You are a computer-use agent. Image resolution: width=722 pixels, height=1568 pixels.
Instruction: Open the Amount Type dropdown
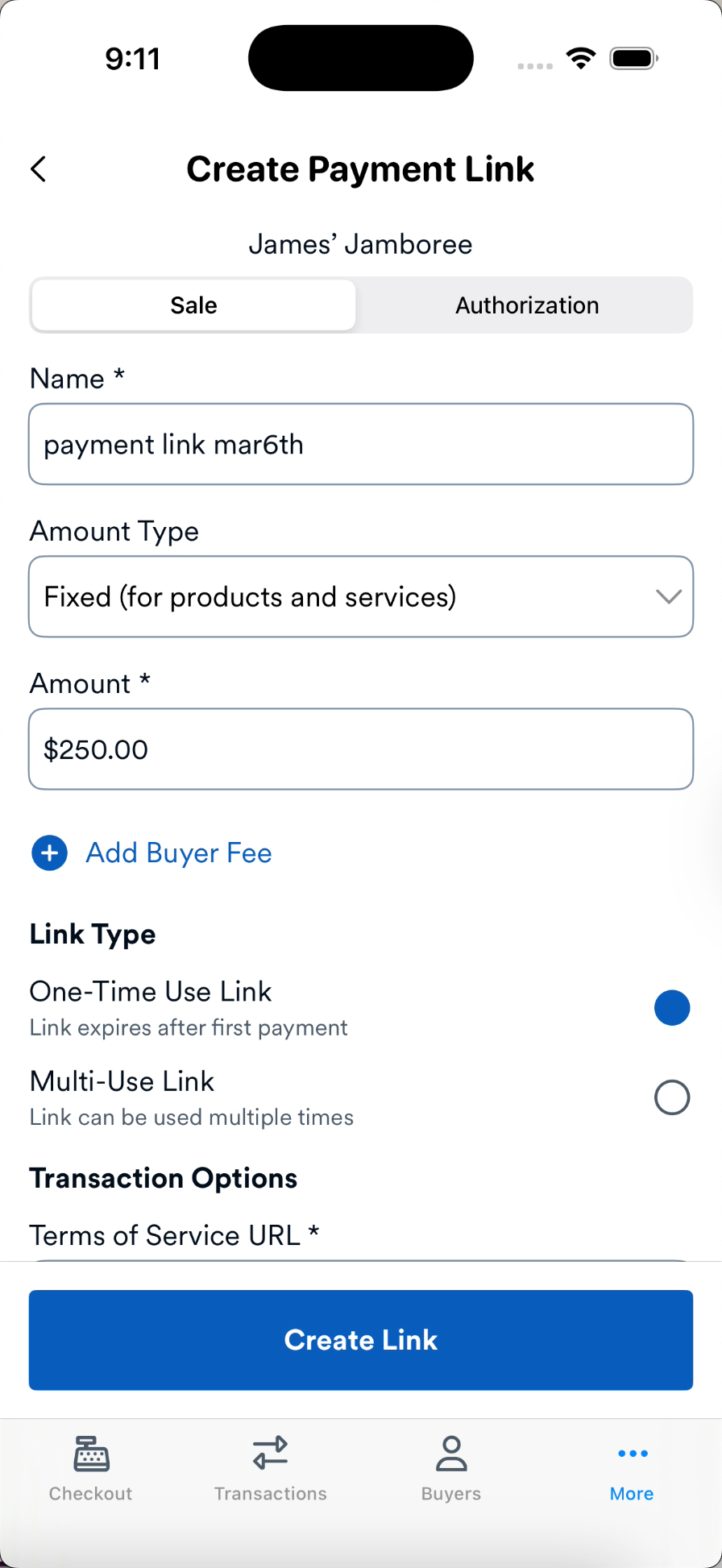pyautogui.click(x=361, y=596)
